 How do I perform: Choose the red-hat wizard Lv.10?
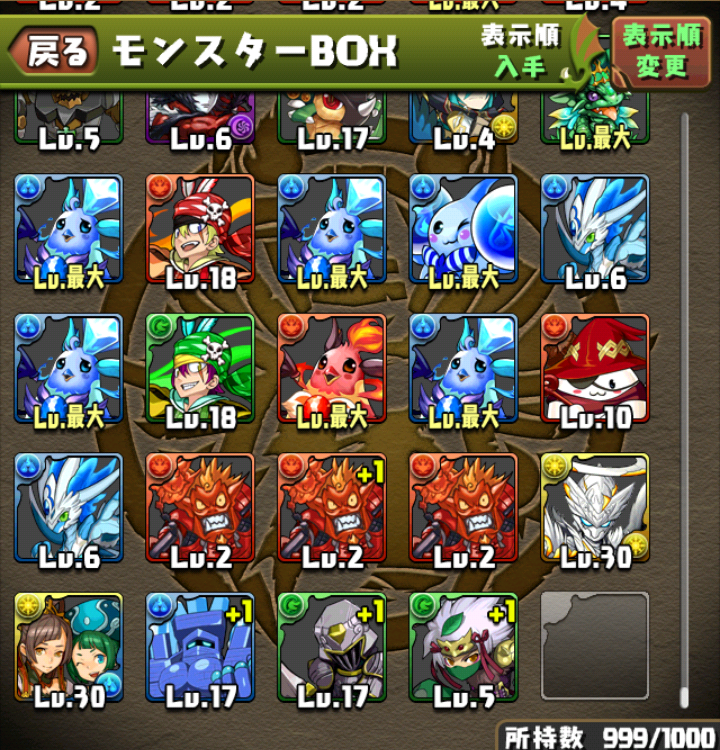595,369
